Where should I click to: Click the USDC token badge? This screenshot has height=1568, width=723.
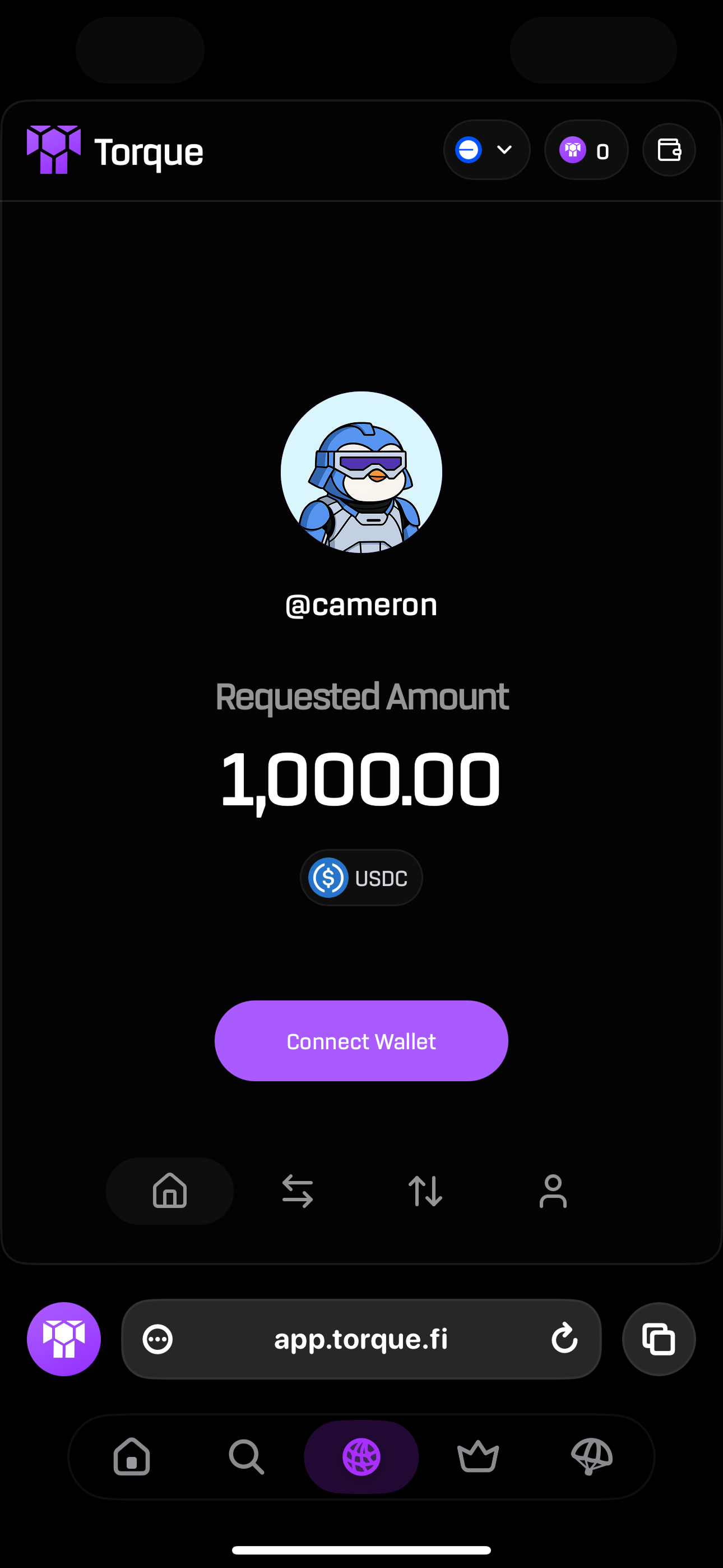[361, 877]
